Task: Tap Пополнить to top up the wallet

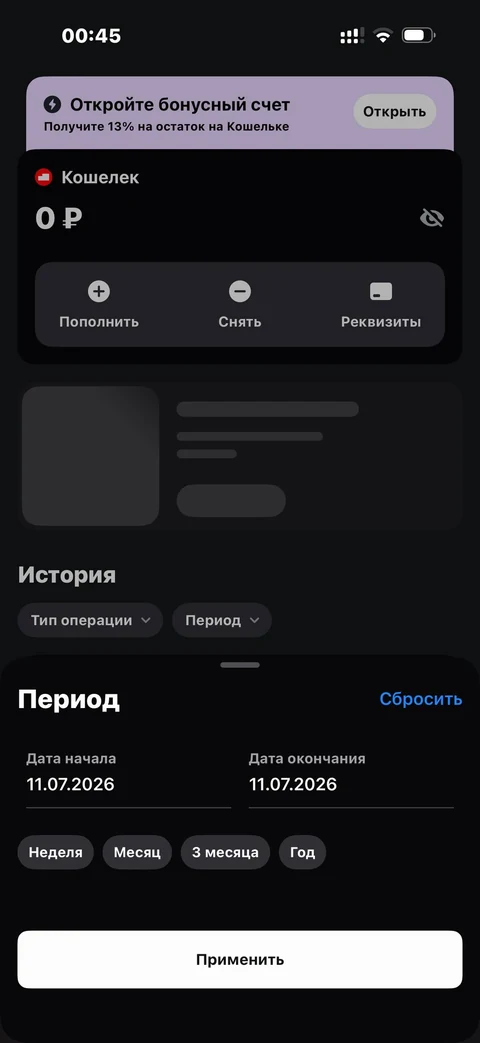Action: (99, 305)
